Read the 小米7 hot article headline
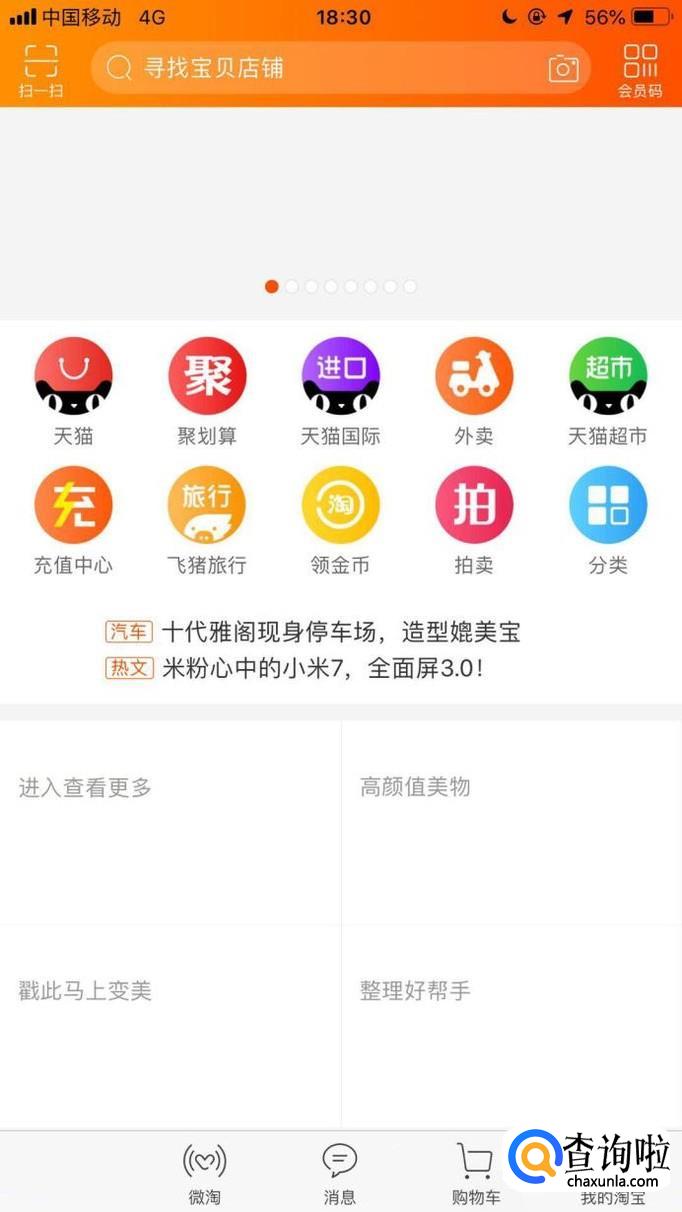Image resolution: width=682 pixels, height=1212 pixels. click(322, 668)
